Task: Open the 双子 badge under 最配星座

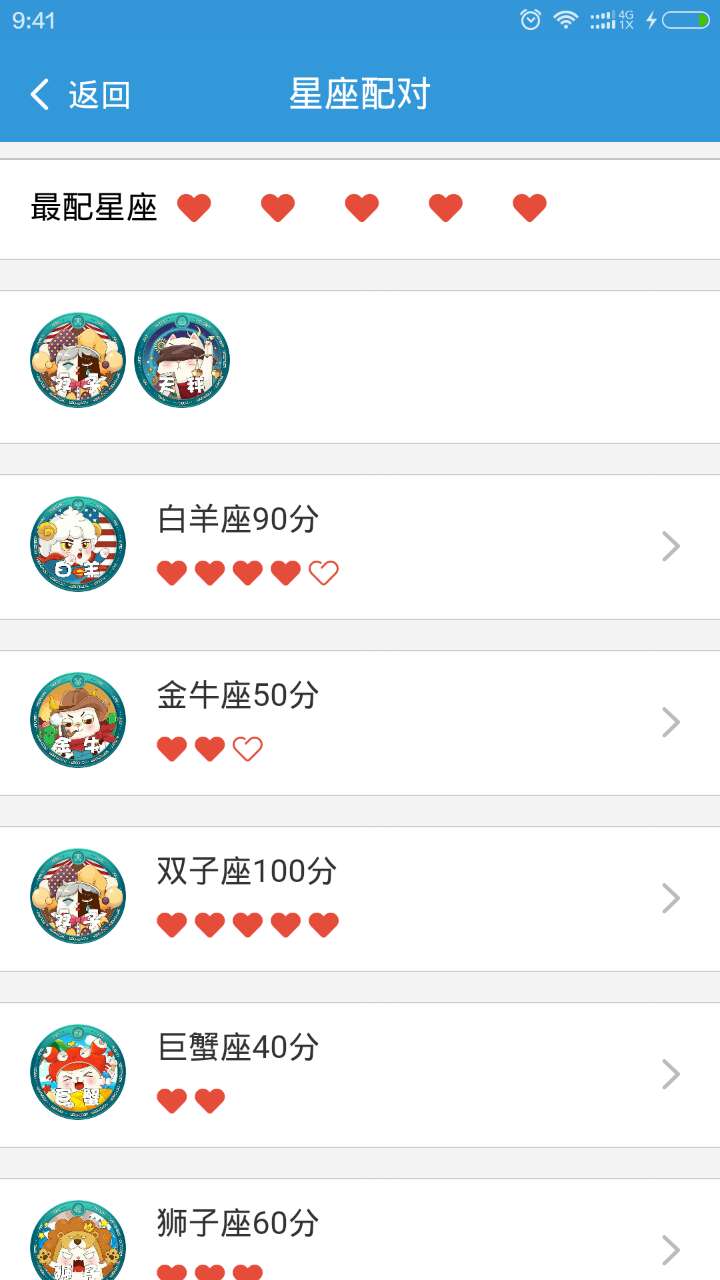Action: 78,360
